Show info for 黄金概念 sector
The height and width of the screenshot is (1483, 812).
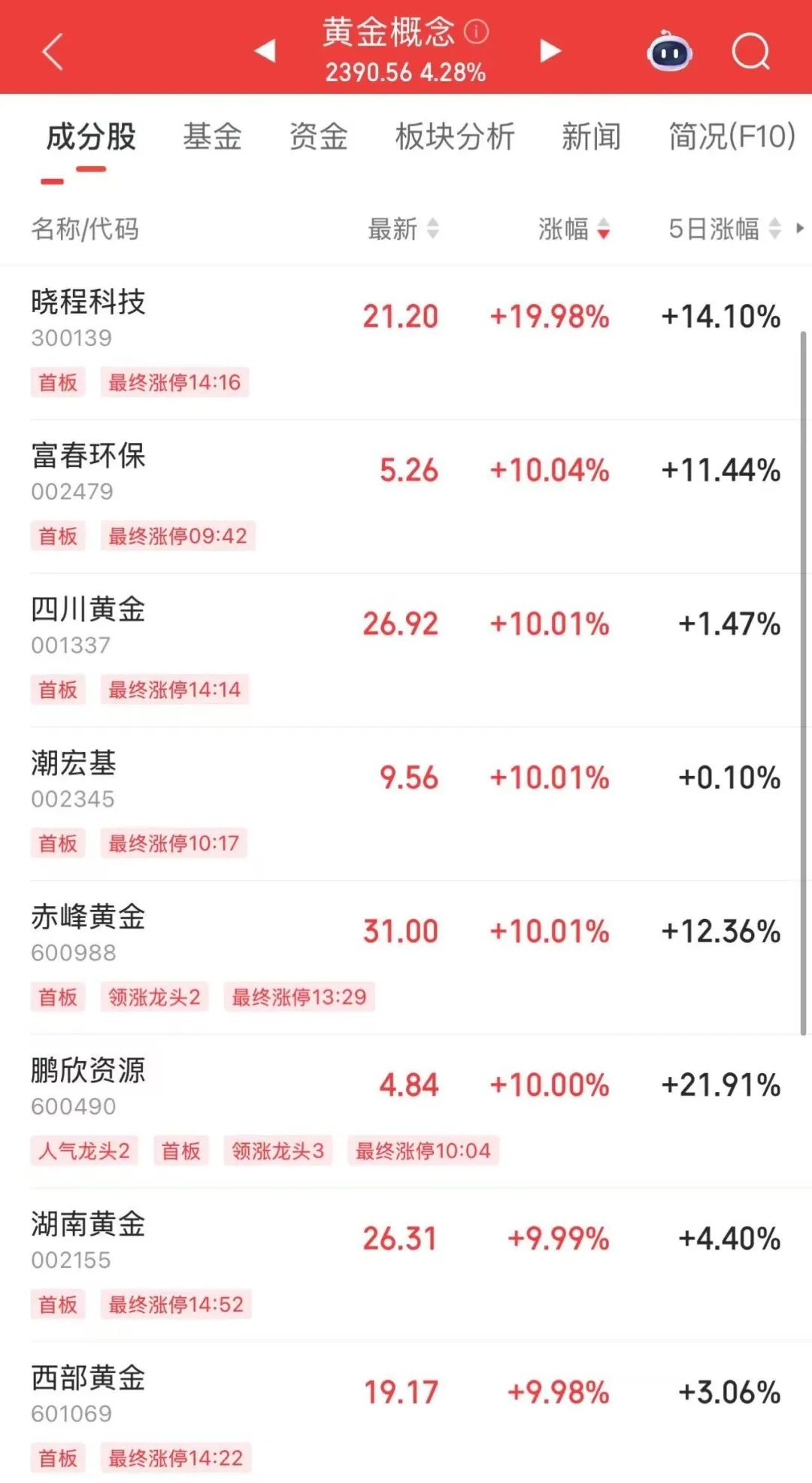477,32
